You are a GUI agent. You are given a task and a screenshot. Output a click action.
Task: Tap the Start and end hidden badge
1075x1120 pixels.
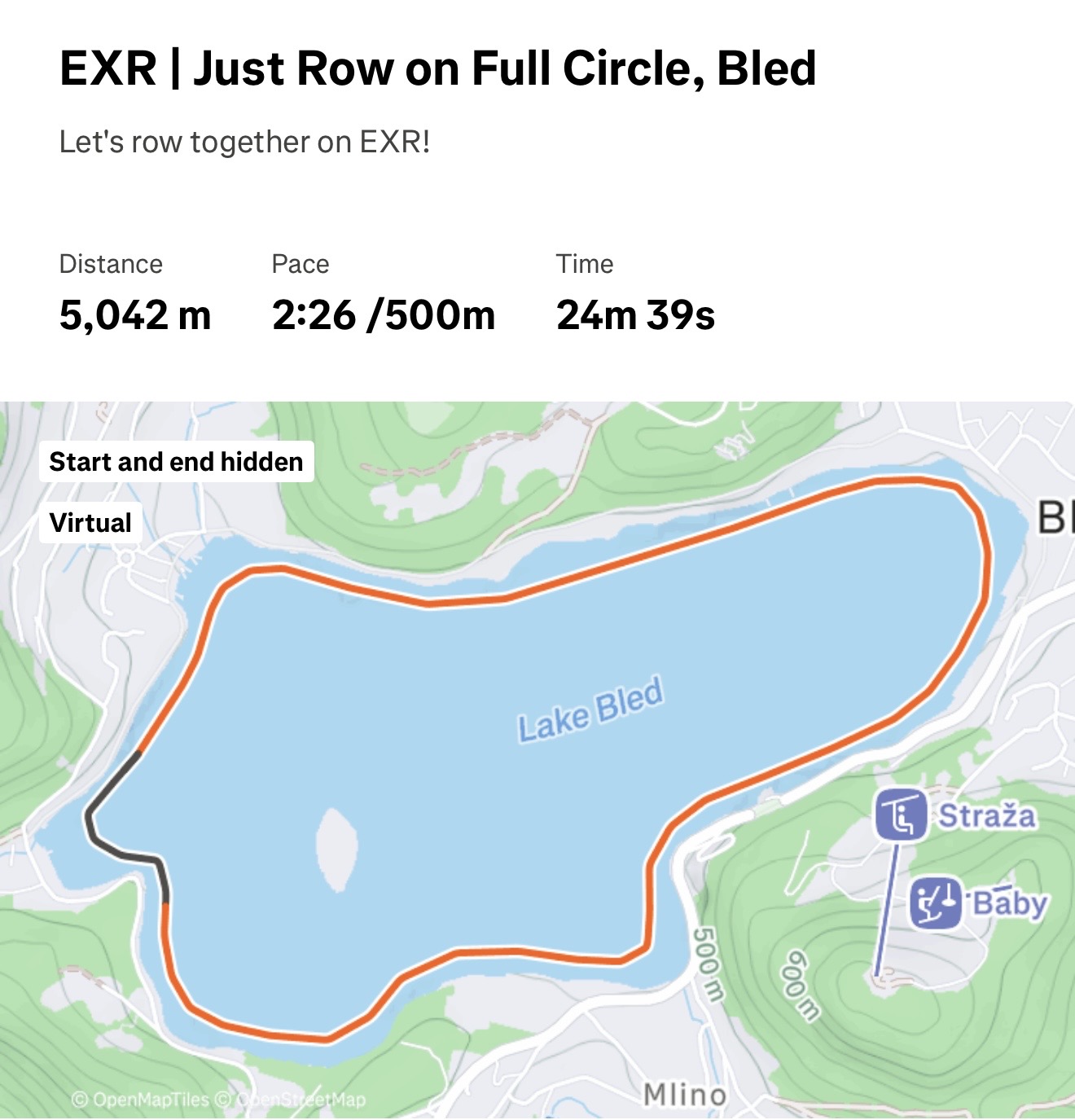coord(177,462)
